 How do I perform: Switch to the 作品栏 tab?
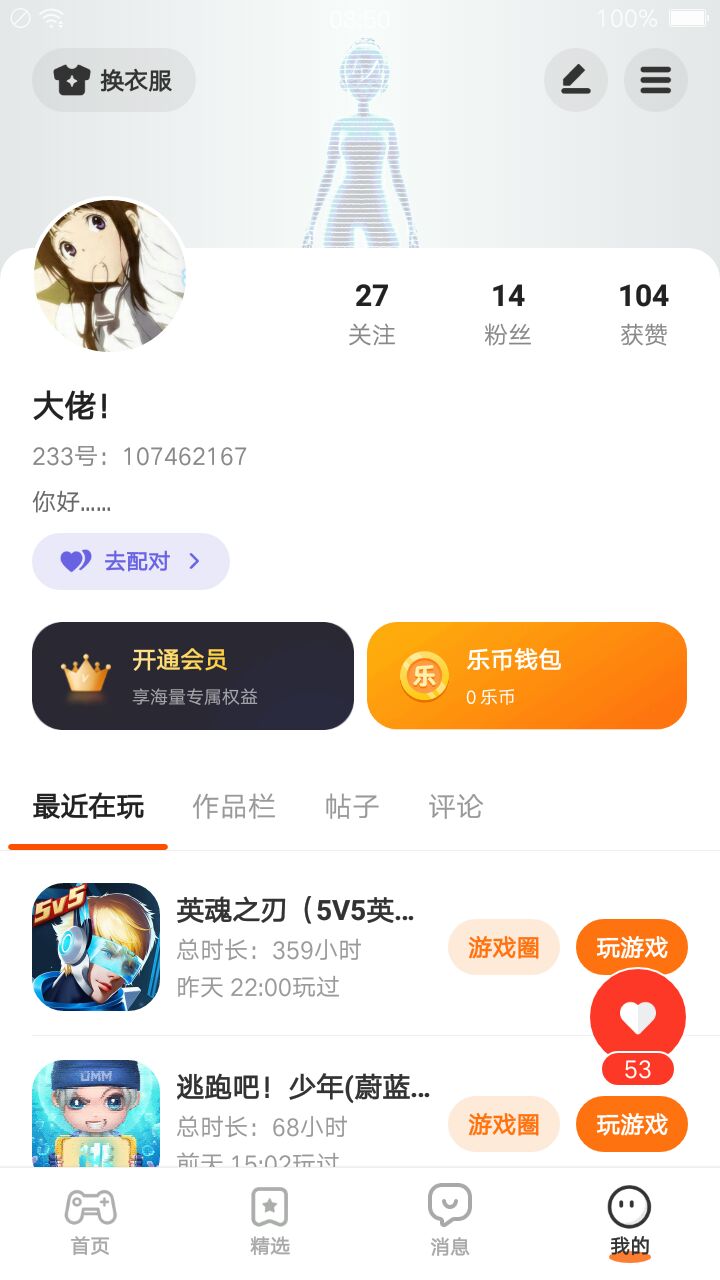click(x=234, y=807)
